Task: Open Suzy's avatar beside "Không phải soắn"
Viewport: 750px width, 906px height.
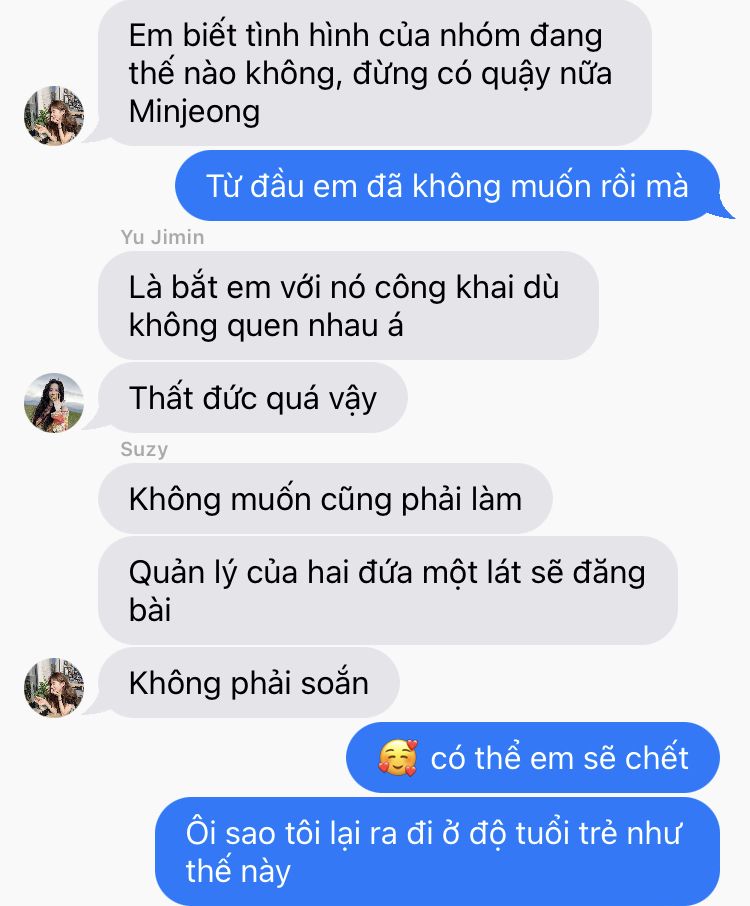Action: pos(53,687)
